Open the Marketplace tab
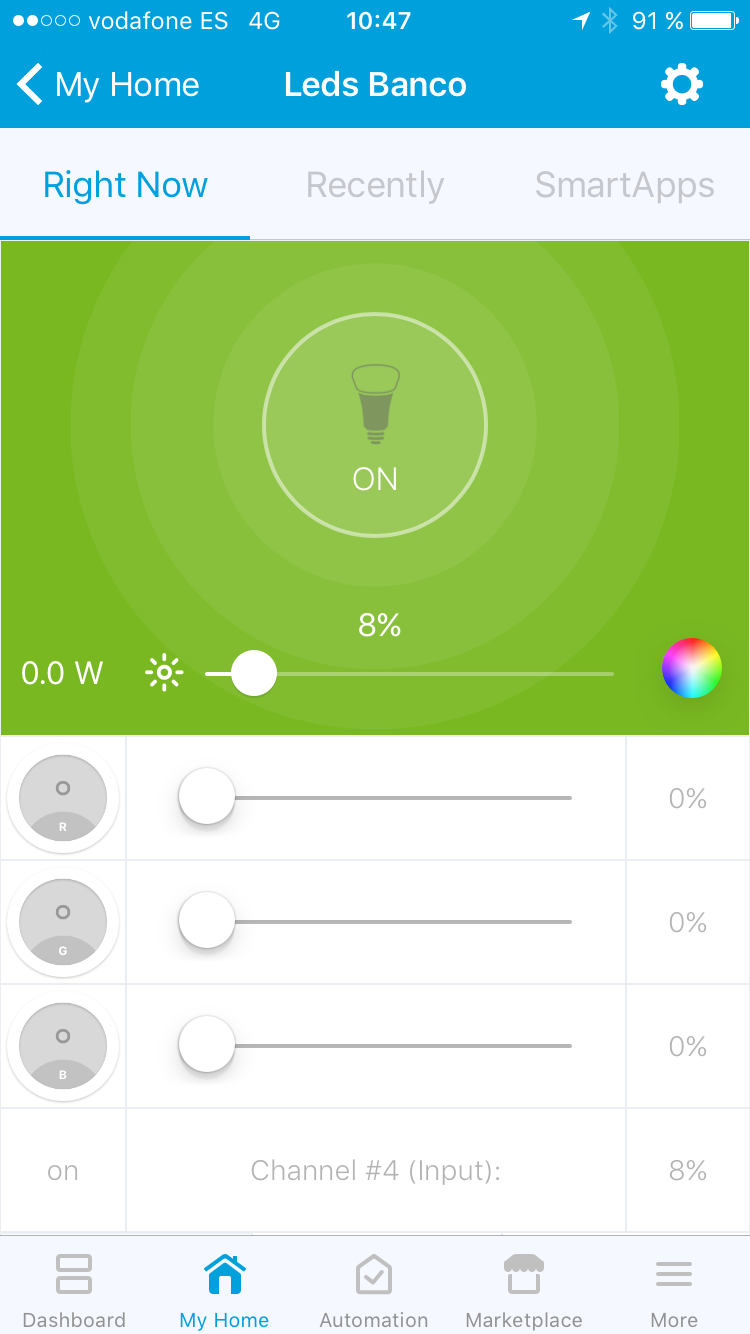750x1334 pixels. [x=524, y=1290]
